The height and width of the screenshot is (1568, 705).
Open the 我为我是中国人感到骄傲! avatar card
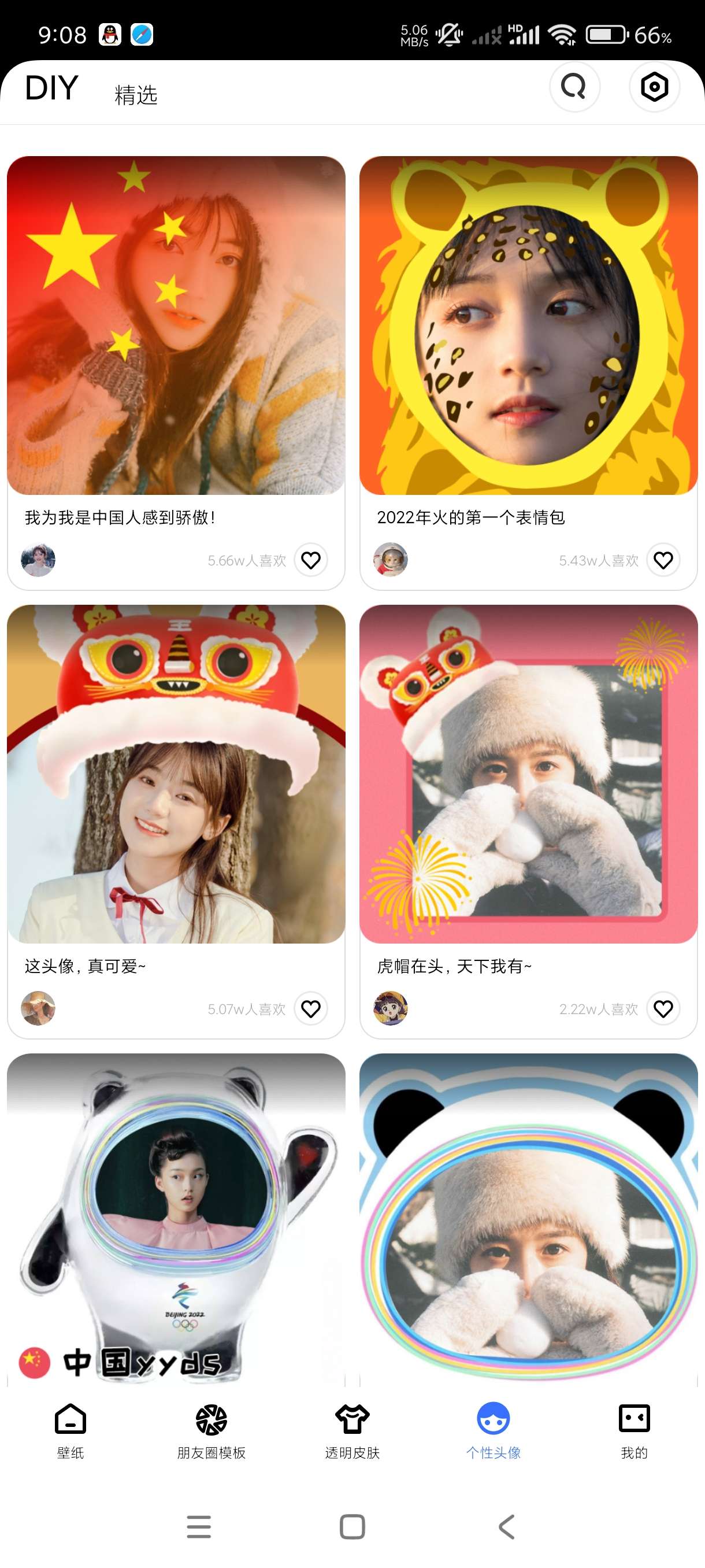coord(176,326)
